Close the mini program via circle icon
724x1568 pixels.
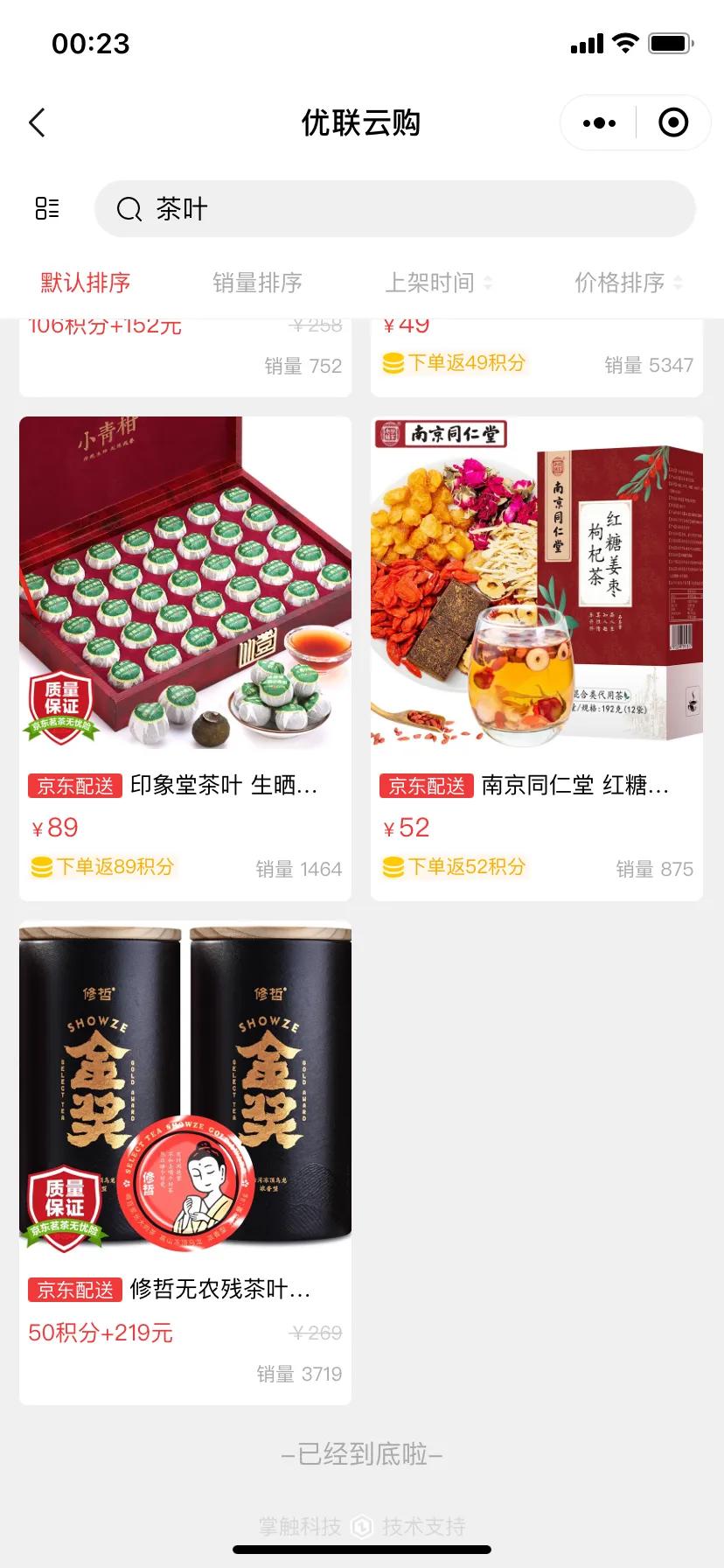coord(672,123)
